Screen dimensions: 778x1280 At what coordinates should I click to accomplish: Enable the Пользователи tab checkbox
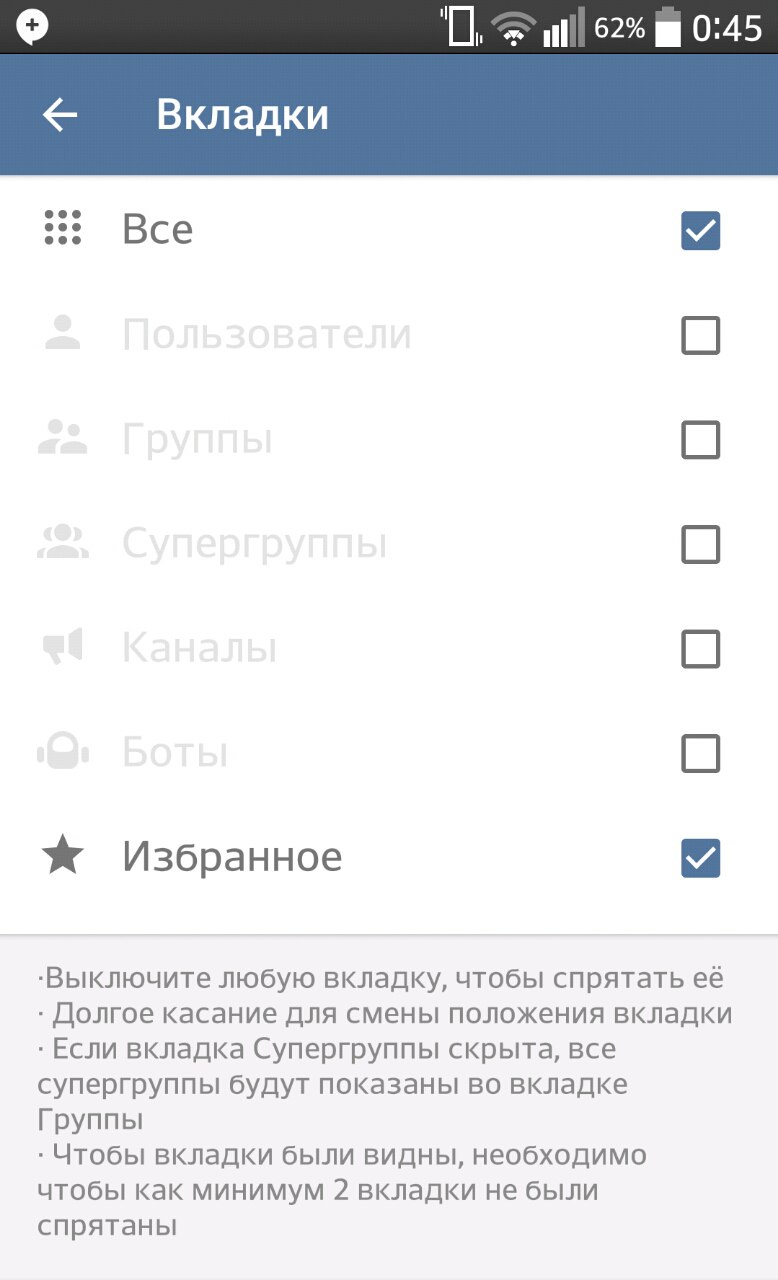click(700, 336)
